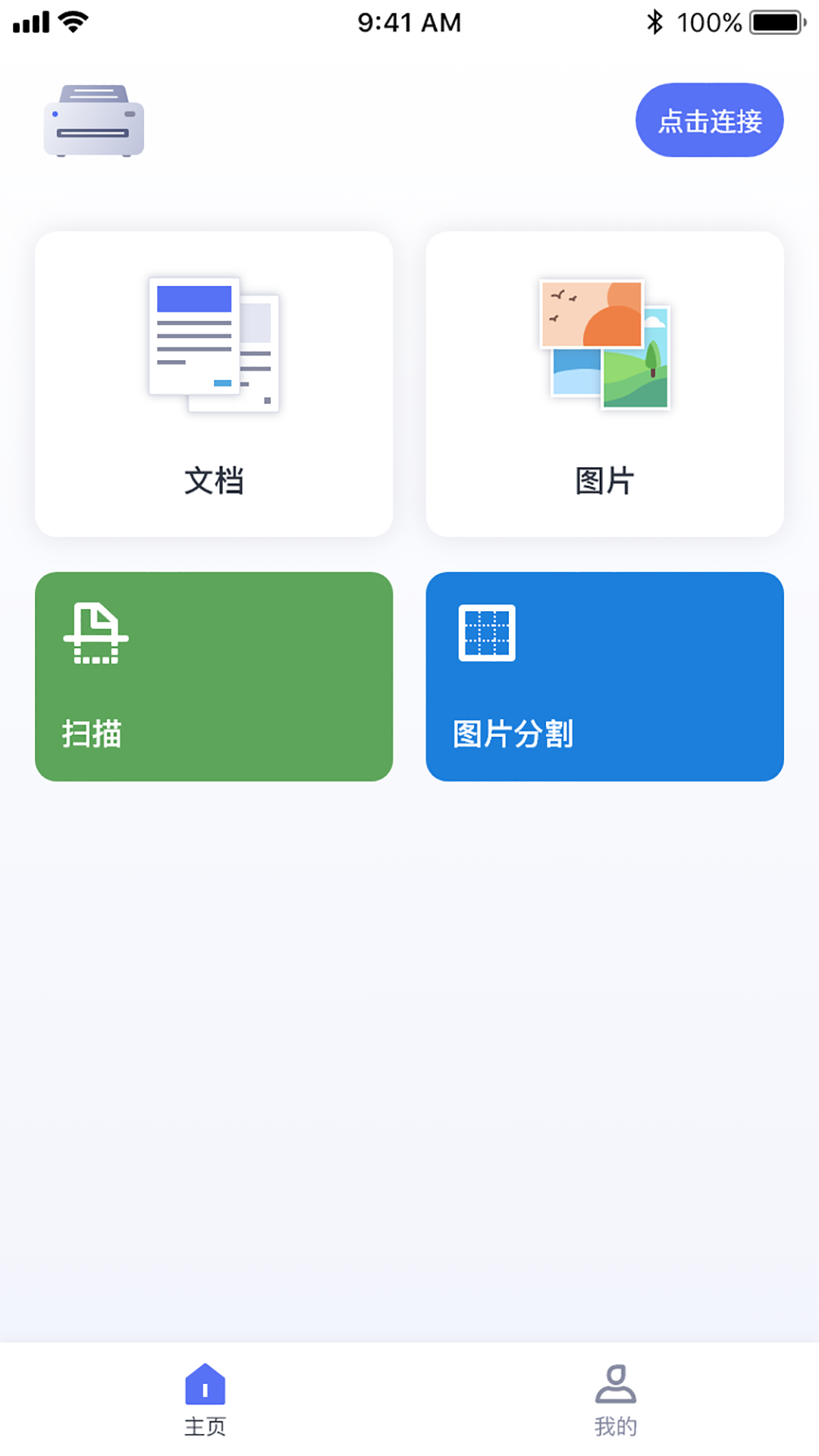Tap the 扫描 text label
The image size is (819, 1456).
pos(91,733)
